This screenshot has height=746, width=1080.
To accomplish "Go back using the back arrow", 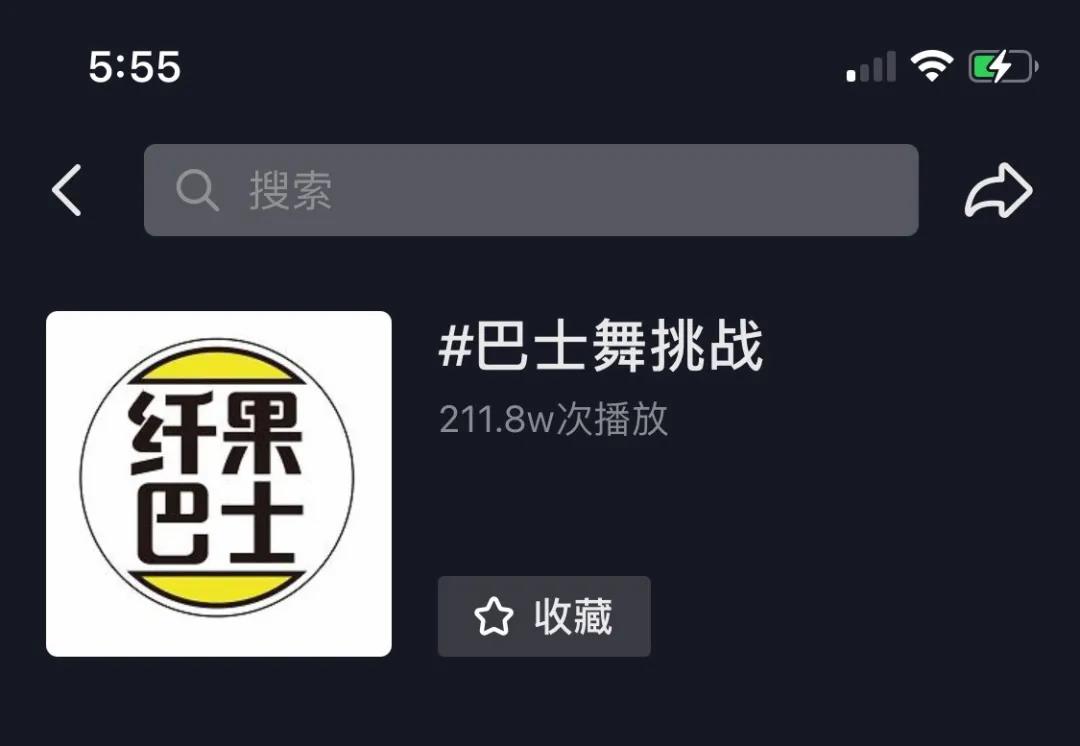I will (x=67, y=190).
